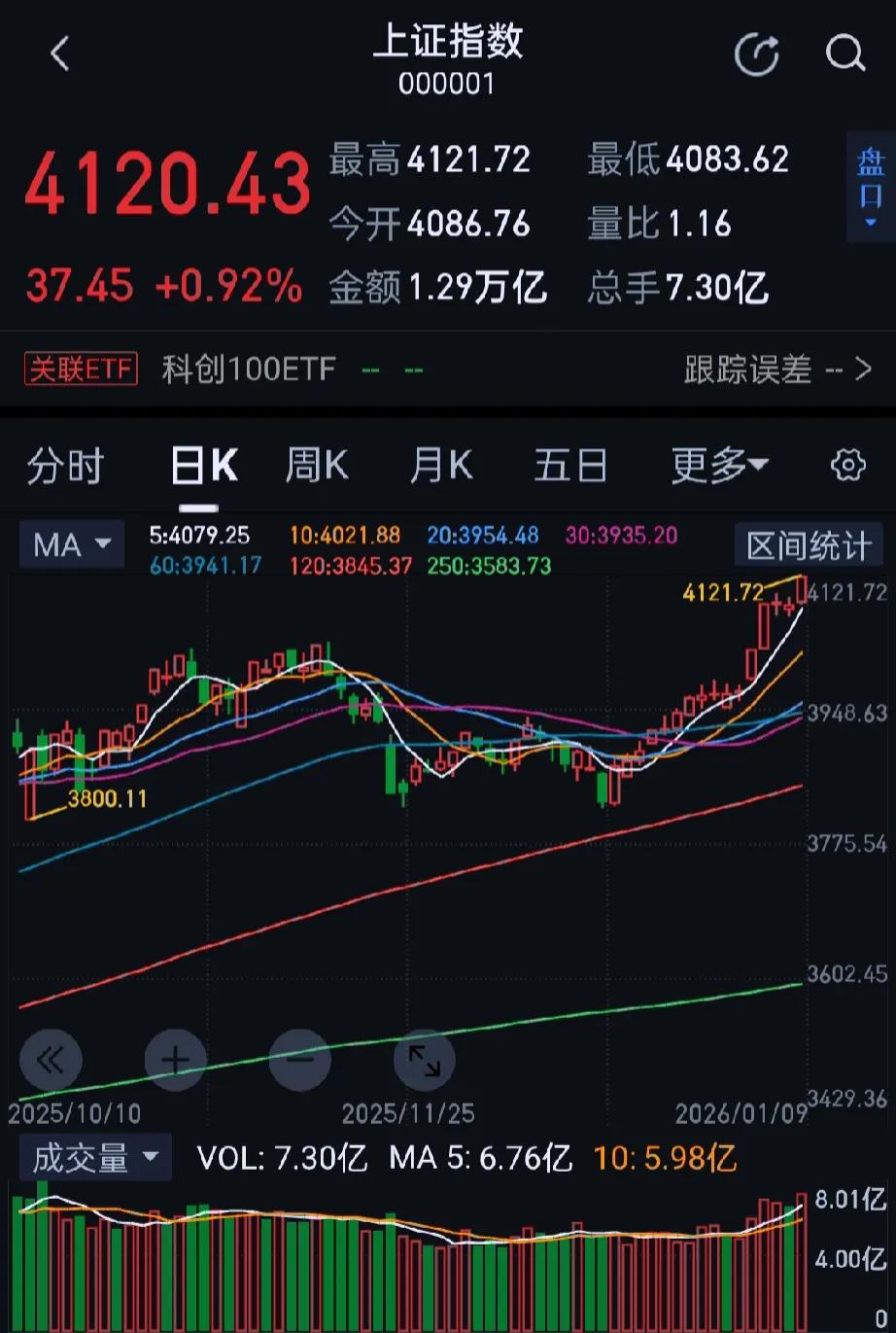
Task: Toggle the 区间统计 interval statistics mode
Action: [809, 545]
